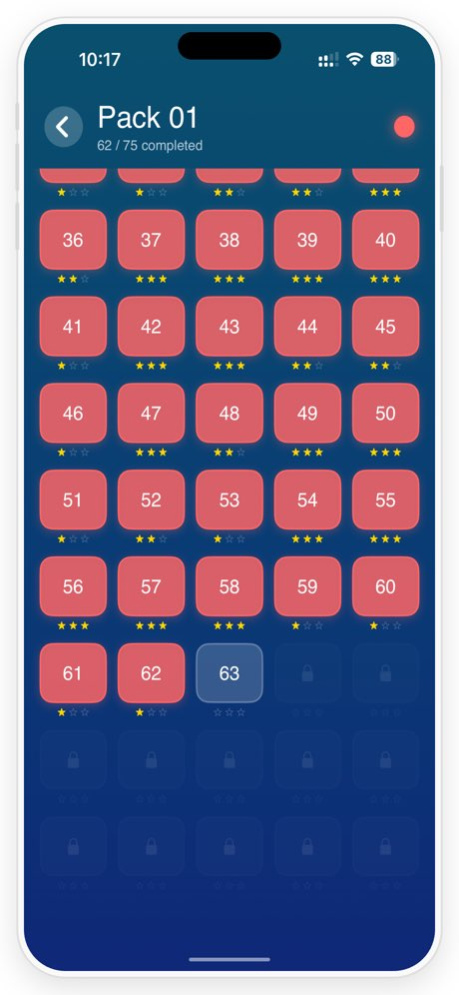Launch level 54
The image size is (459, 995).
tap(307, 500)
